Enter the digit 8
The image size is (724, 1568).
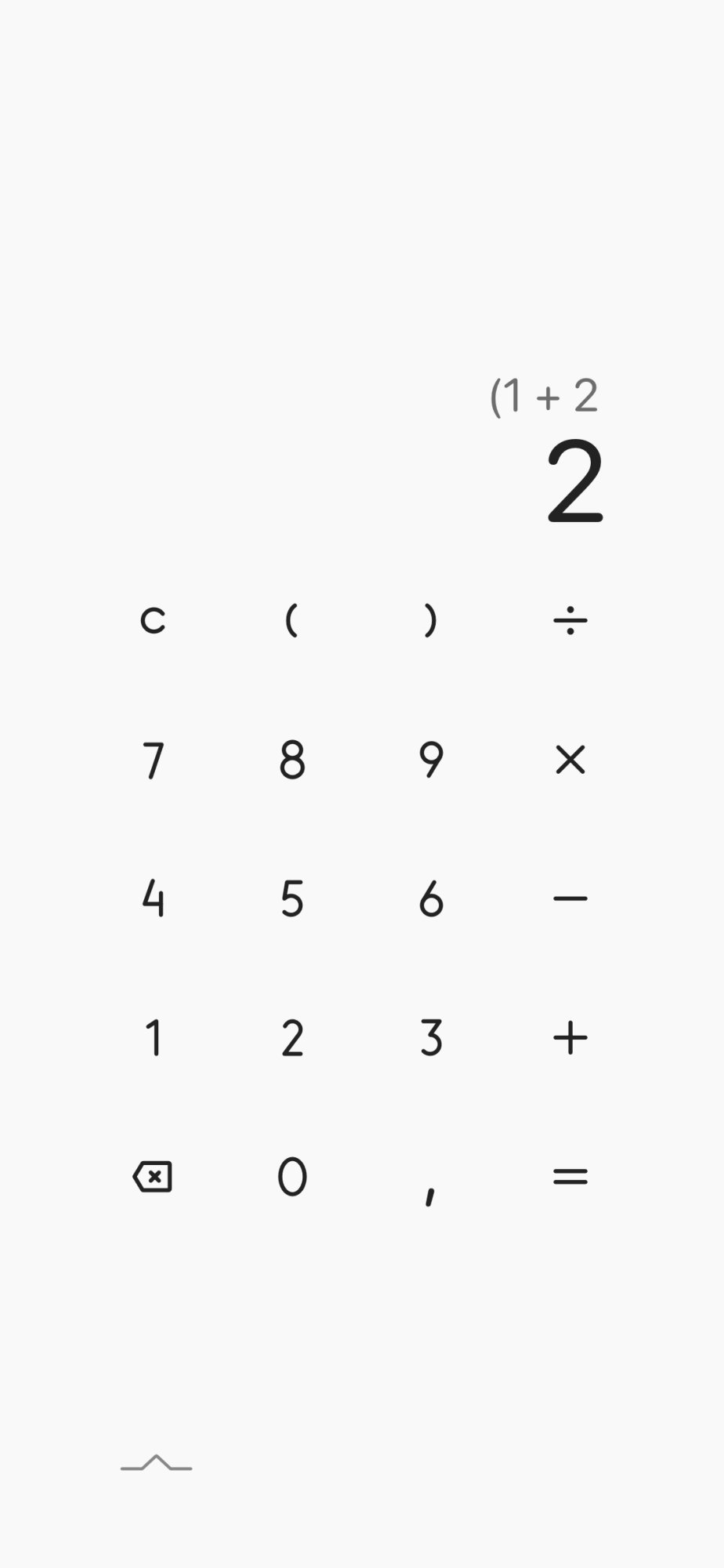291,760
